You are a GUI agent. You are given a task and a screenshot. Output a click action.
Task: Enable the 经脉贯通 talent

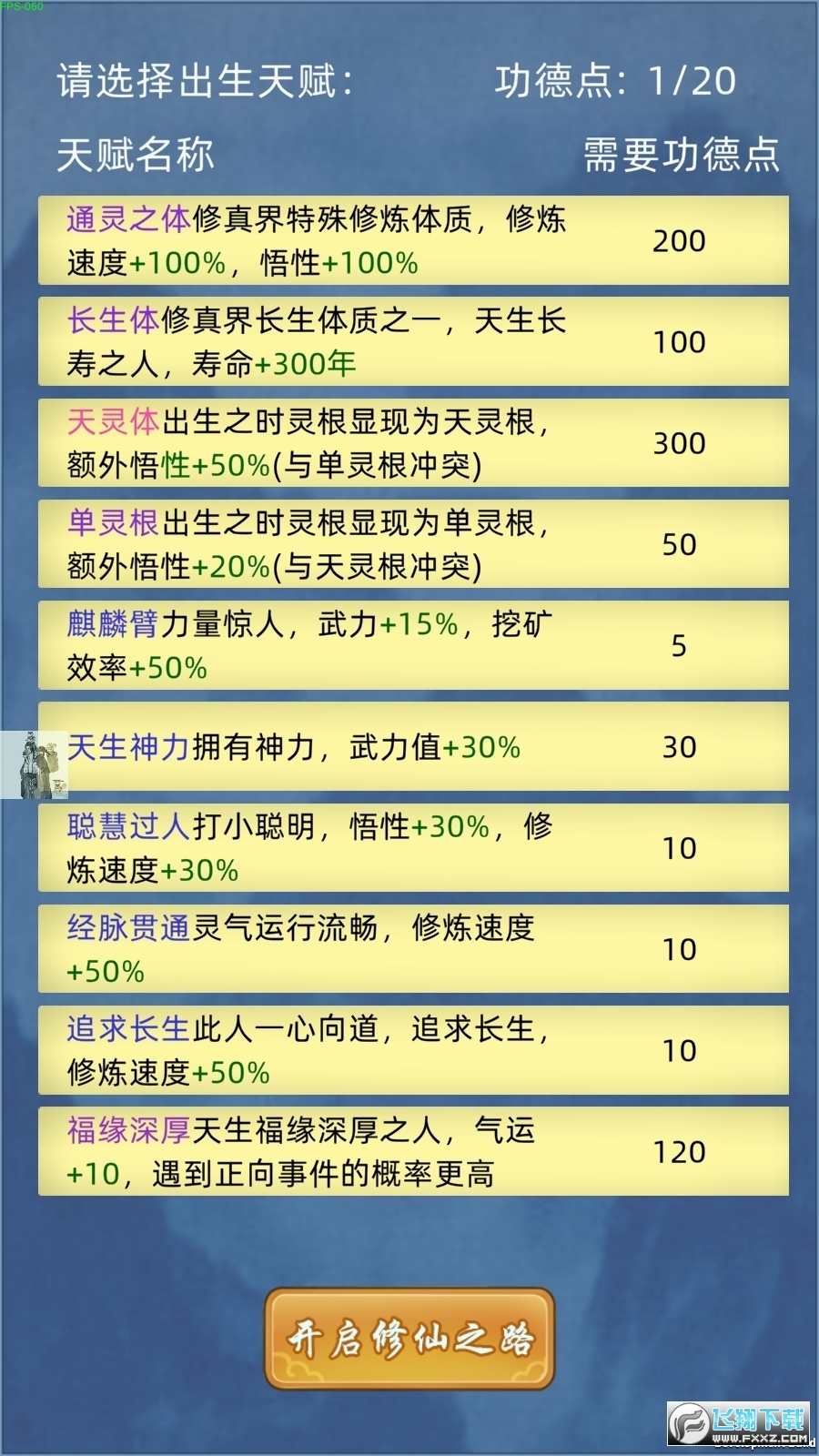tap(409, 948)
